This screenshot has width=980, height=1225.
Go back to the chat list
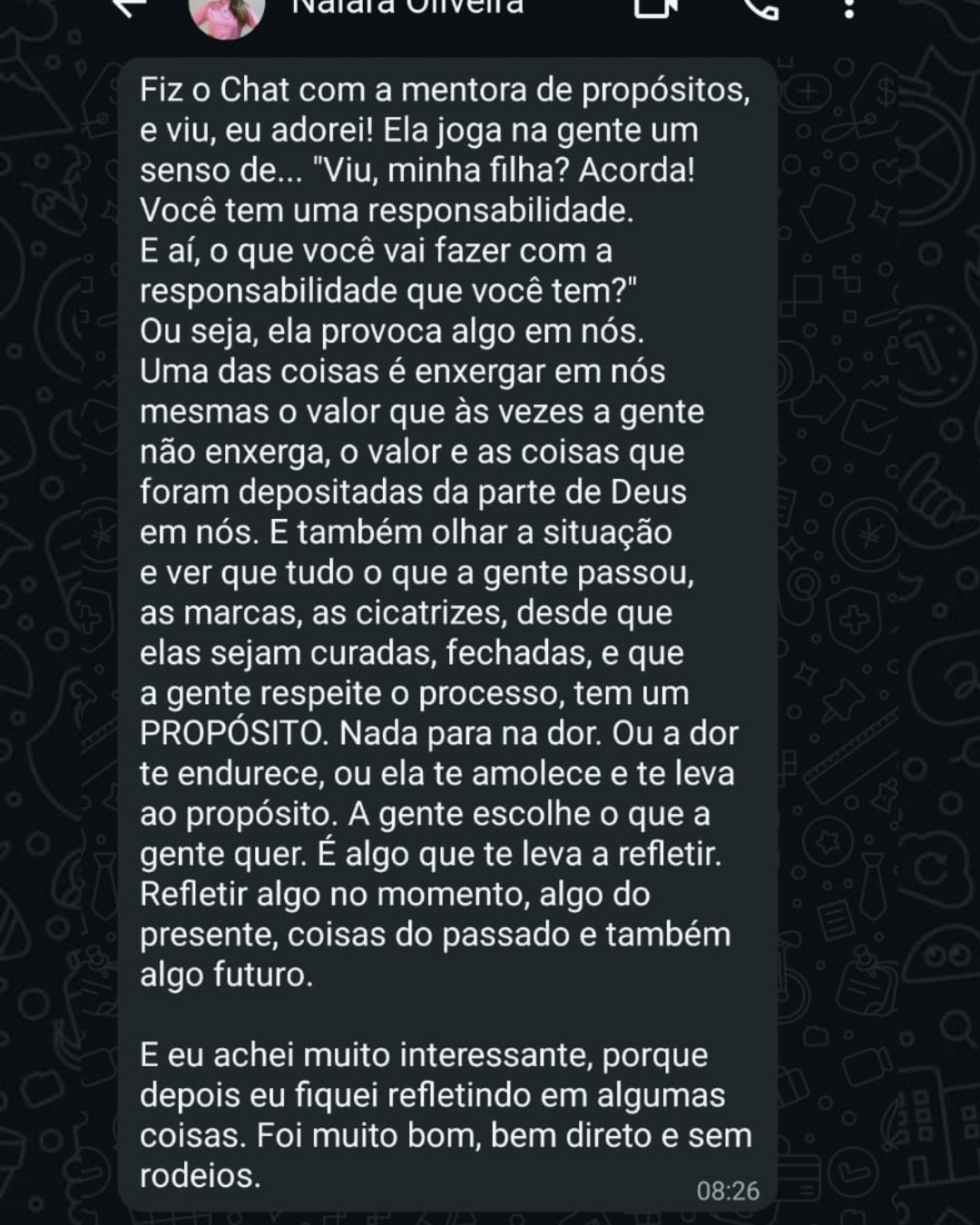[129, 7]
